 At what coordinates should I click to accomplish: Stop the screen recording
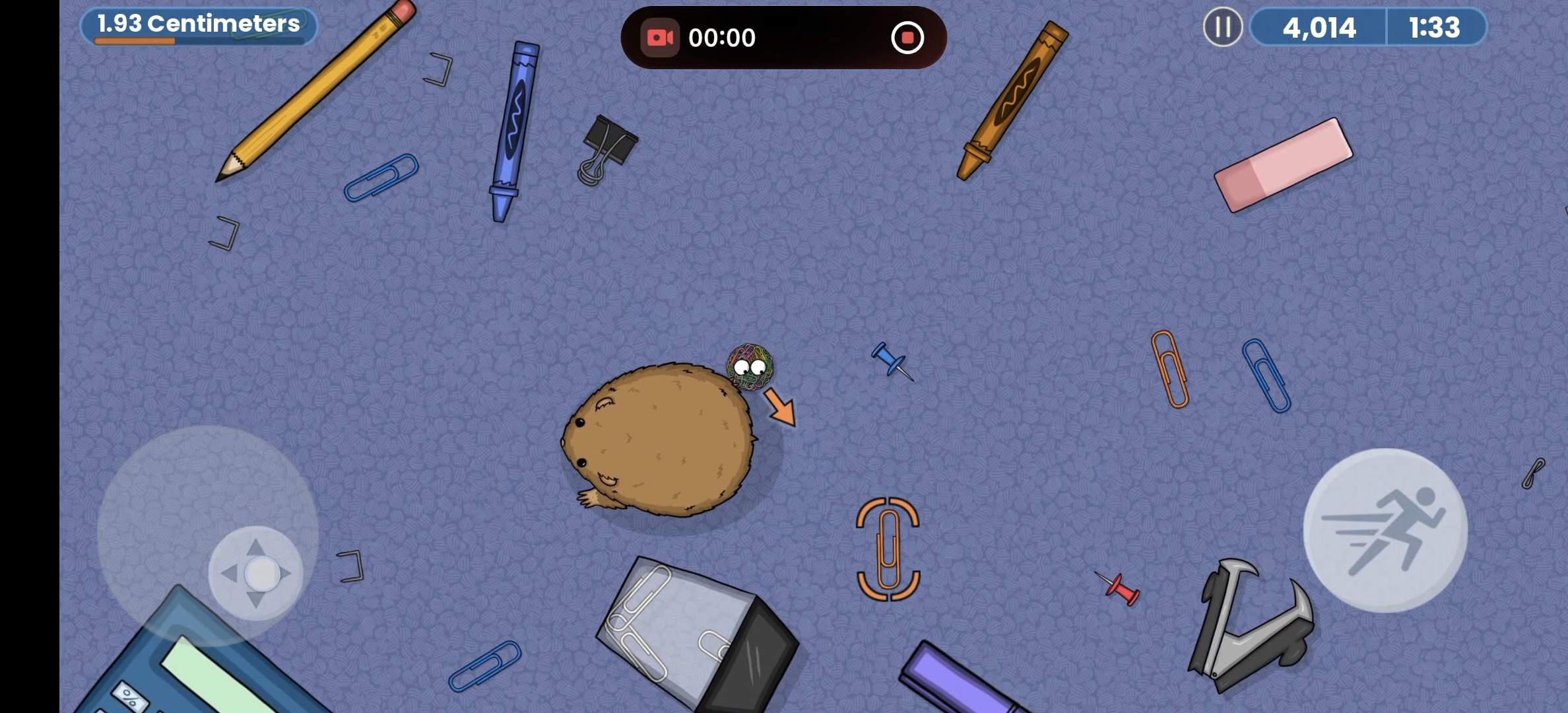[x=907, y=38]
